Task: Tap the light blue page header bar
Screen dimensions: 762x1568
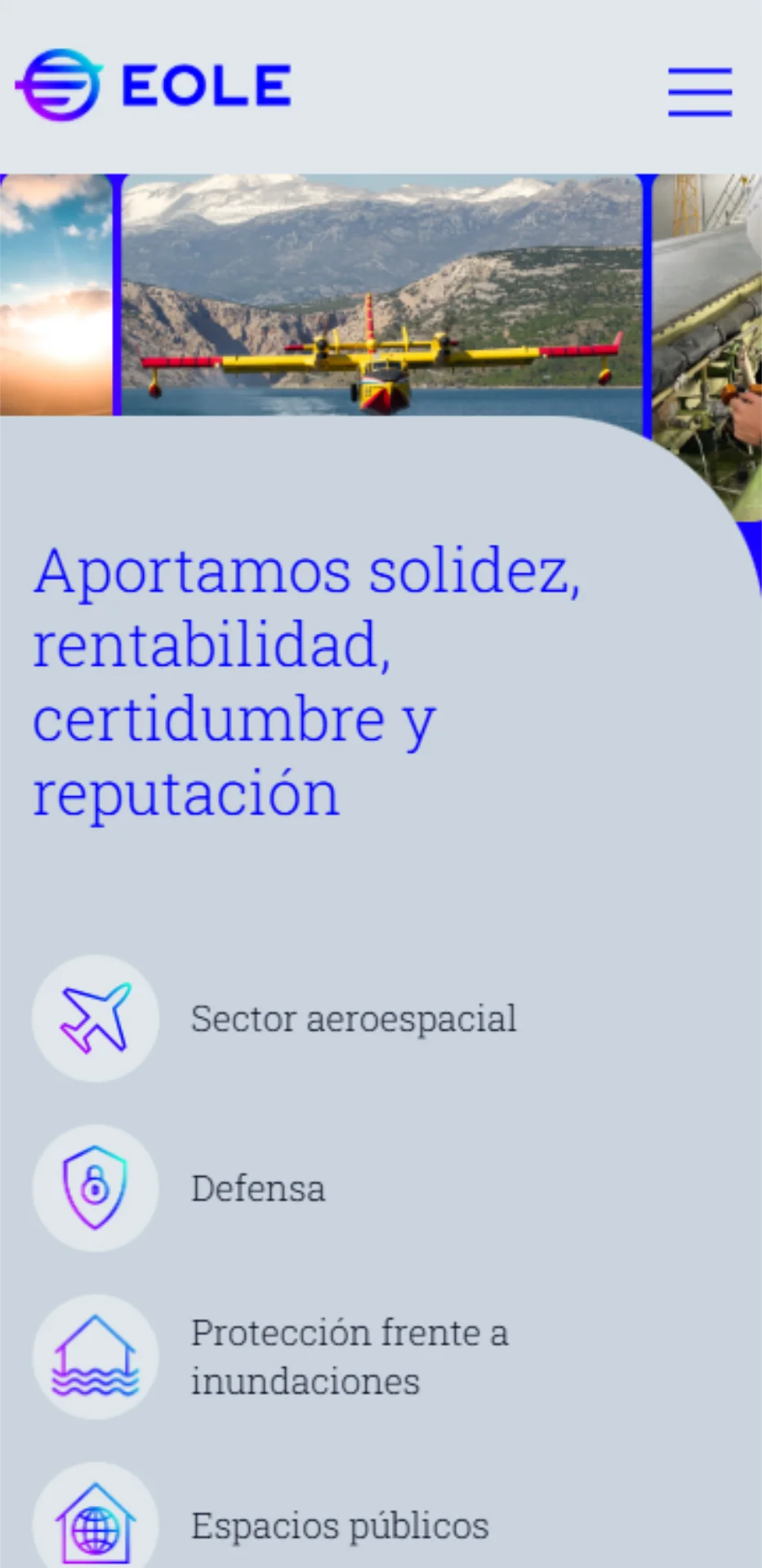Action: pyautogui.click(x=449, y=82)
